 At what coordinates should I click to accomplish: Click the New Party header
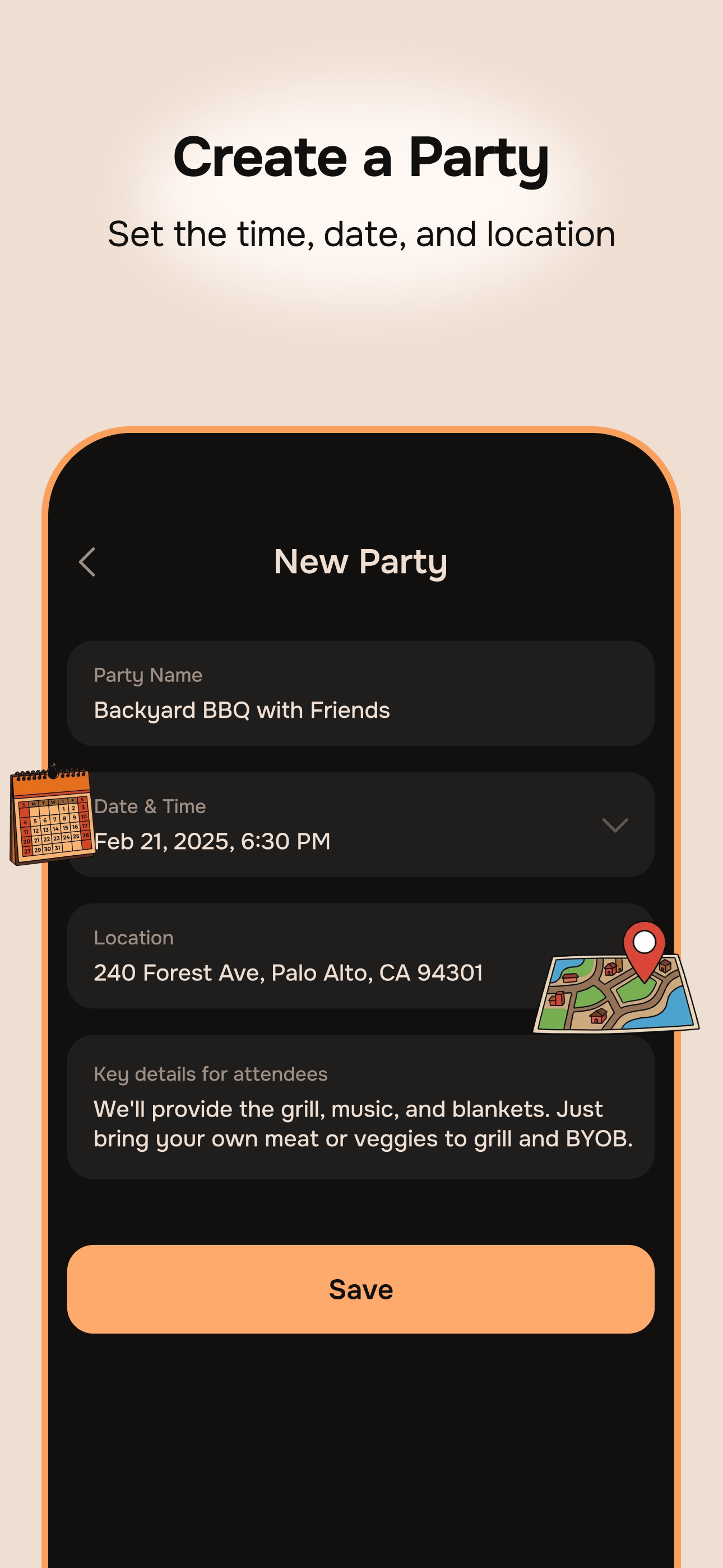pyautogui.click(x=360, y=561)
